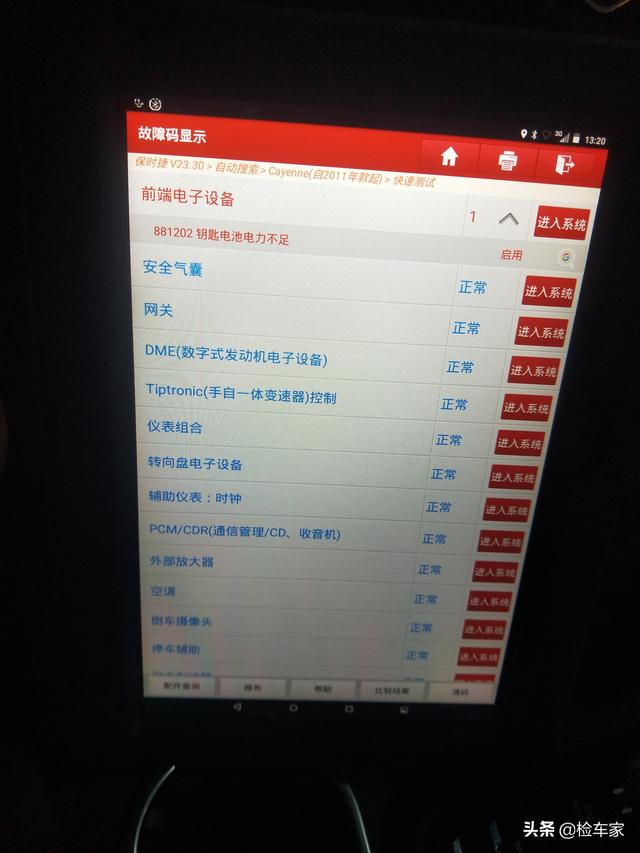This screenshot has height=853, width=640.
Task: Print the fault code report
Action: pyautogui.click(x=508, y=160)
